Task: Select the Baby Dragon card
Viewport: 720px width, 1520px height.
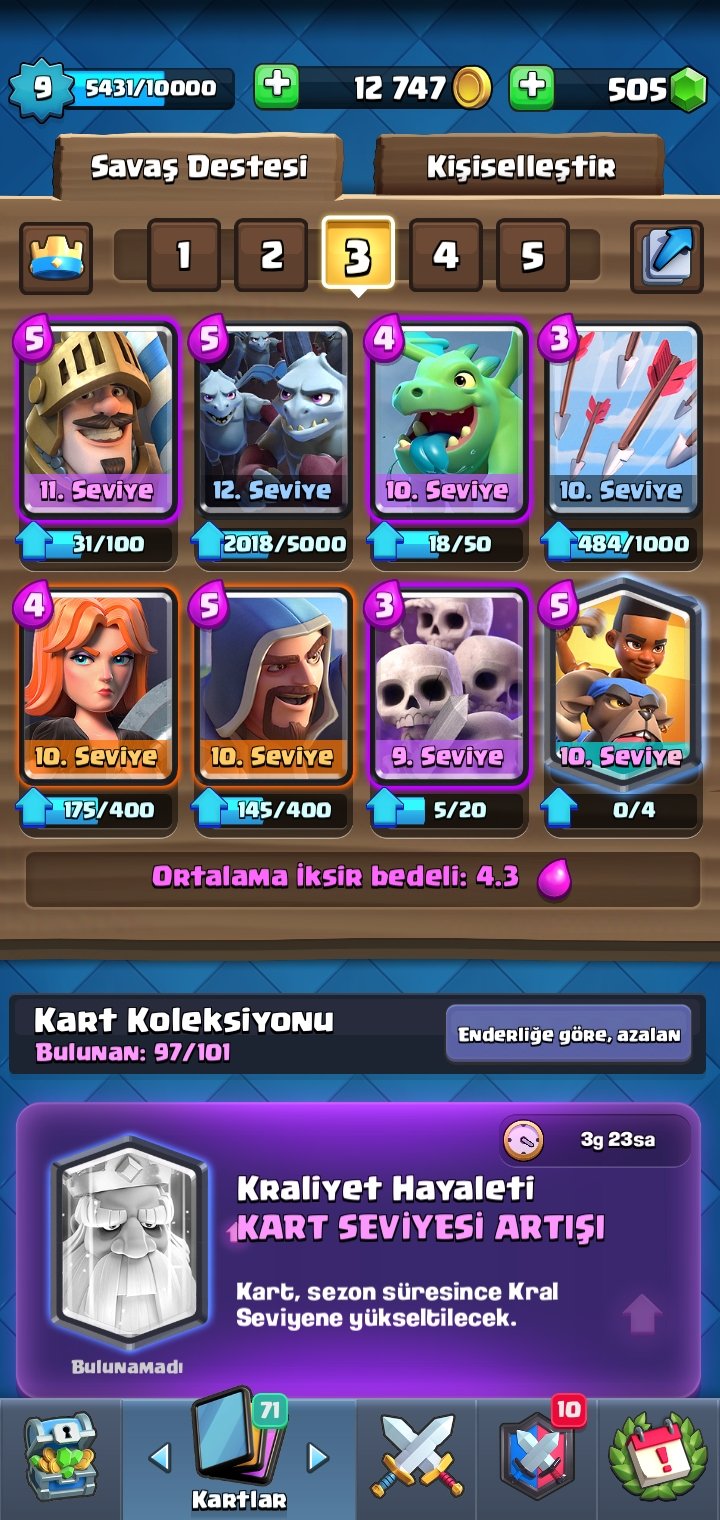Action: (448, 420)
